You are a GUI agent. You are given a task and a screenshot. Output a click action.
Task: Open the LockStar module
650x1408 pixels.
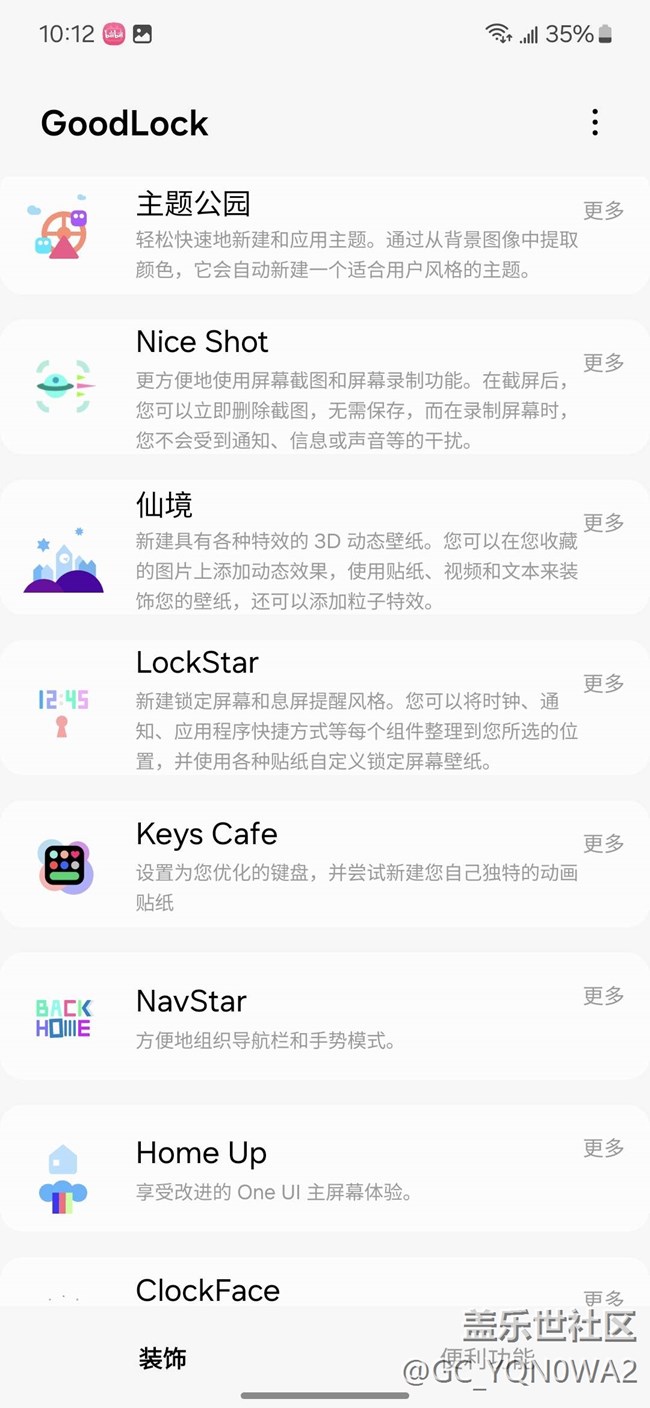tap(300, 710)
